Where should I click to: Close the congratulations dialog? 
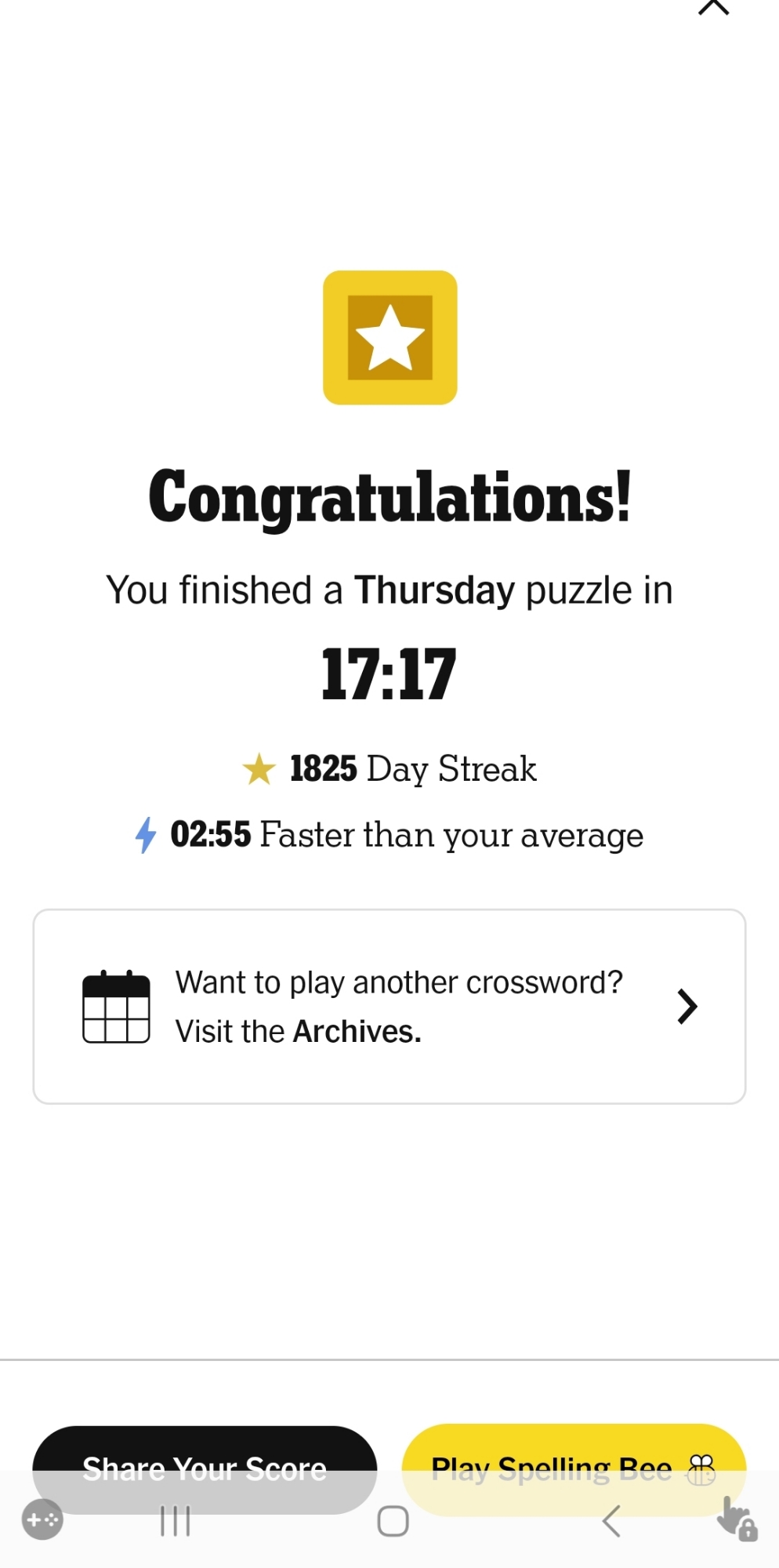[x=713, y=8]
